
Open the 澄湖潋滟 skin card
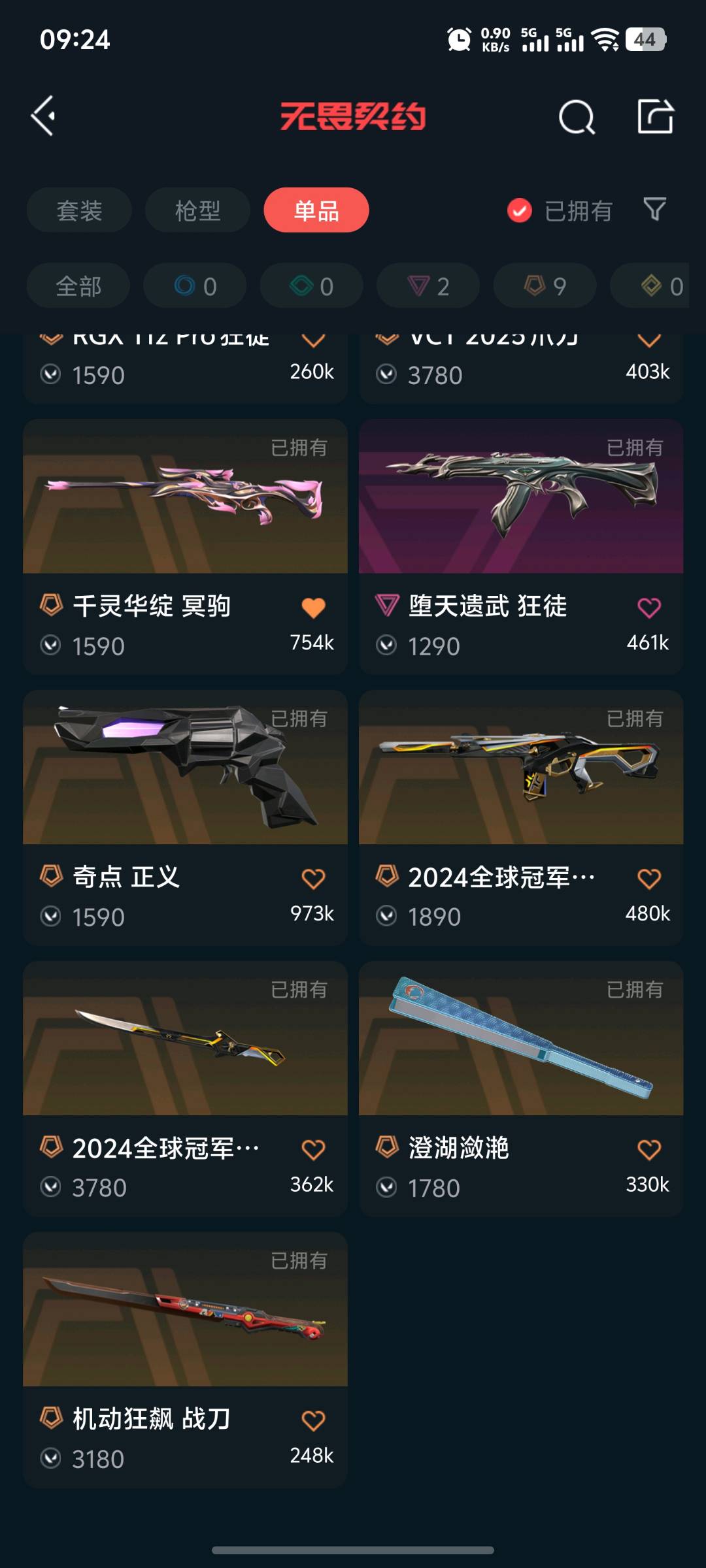tap(521, 1039)
